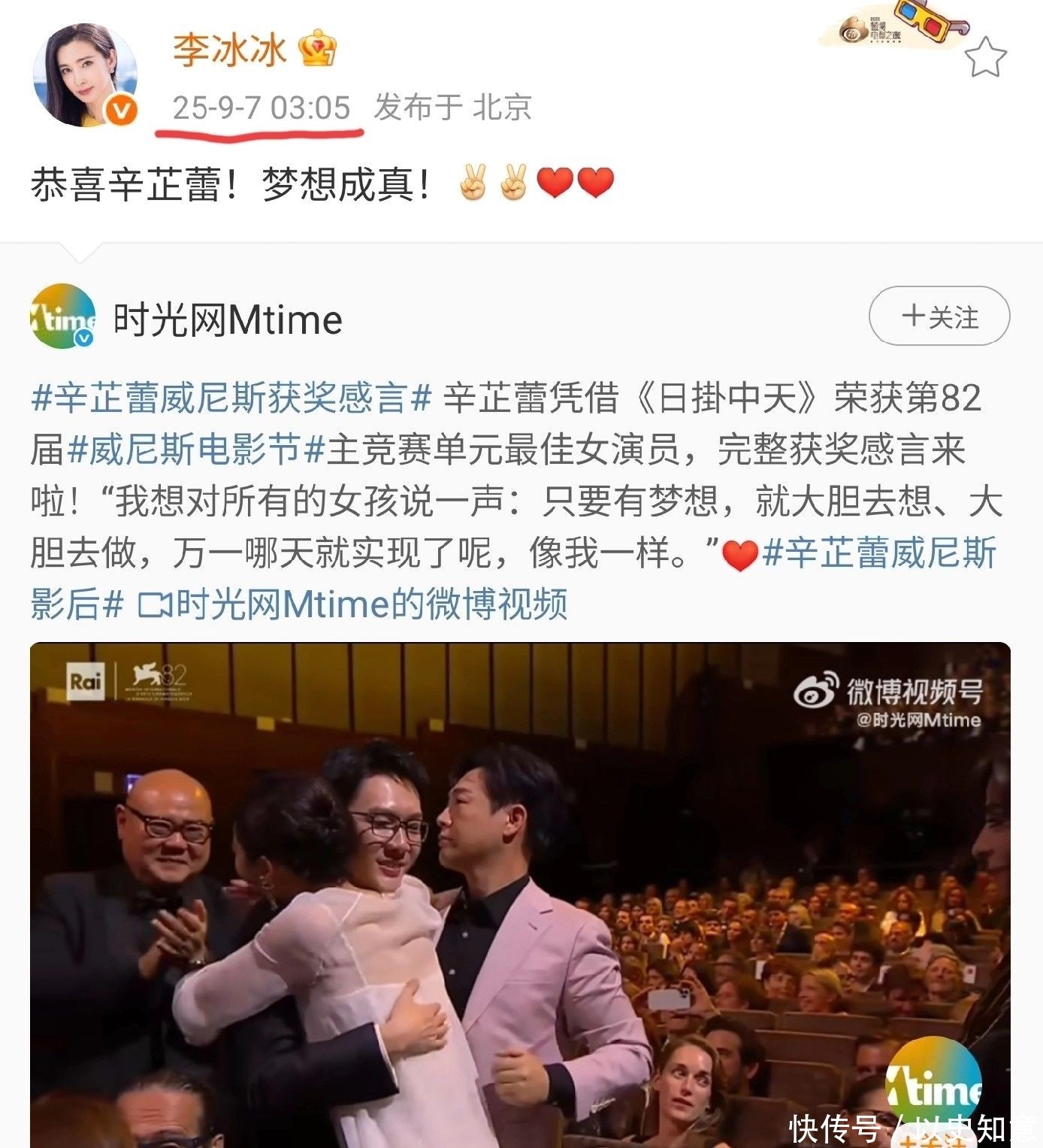This screenshot has height=1148, width=1043.
Task: Favorite this post with the star icon
Action: coord(984,58)
